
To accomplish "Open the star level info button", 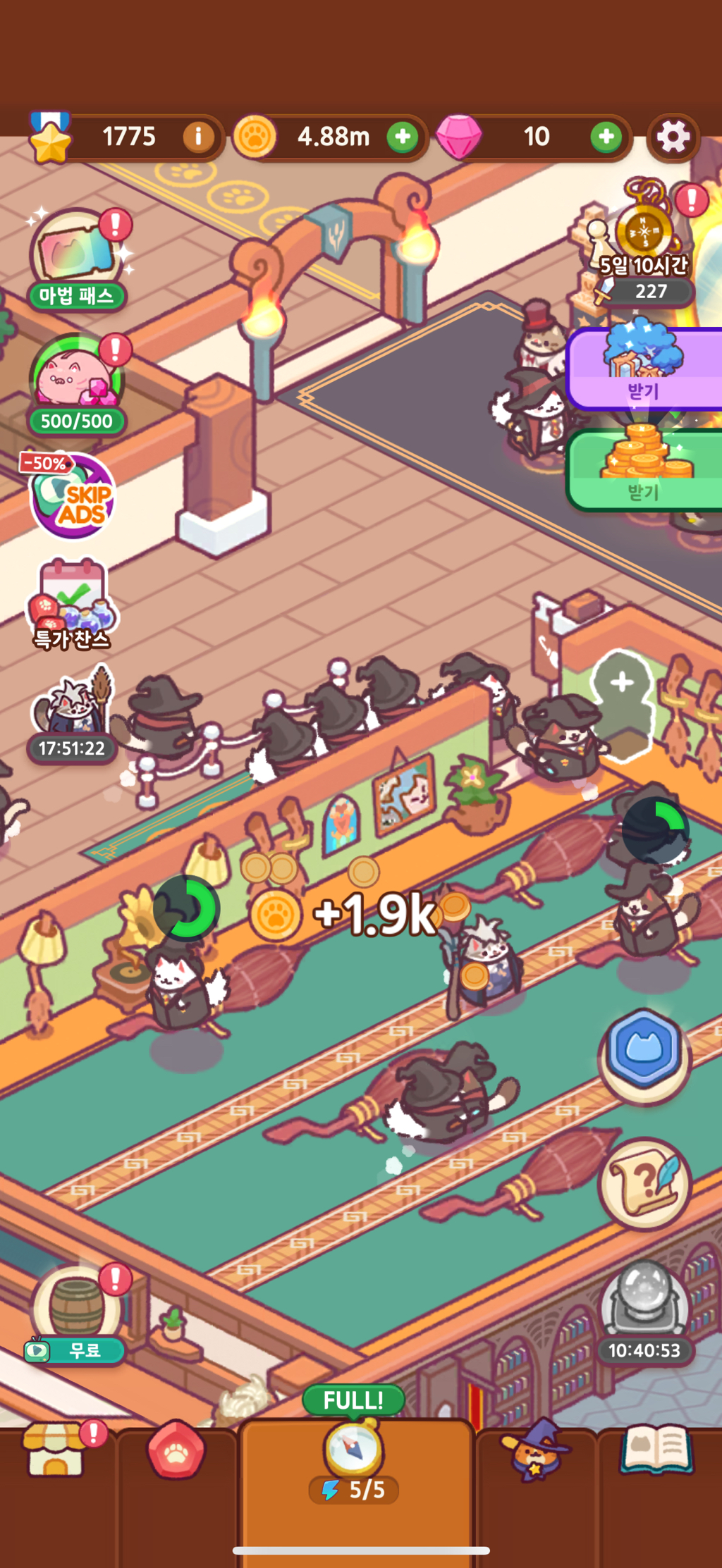I will click(198, 137).
